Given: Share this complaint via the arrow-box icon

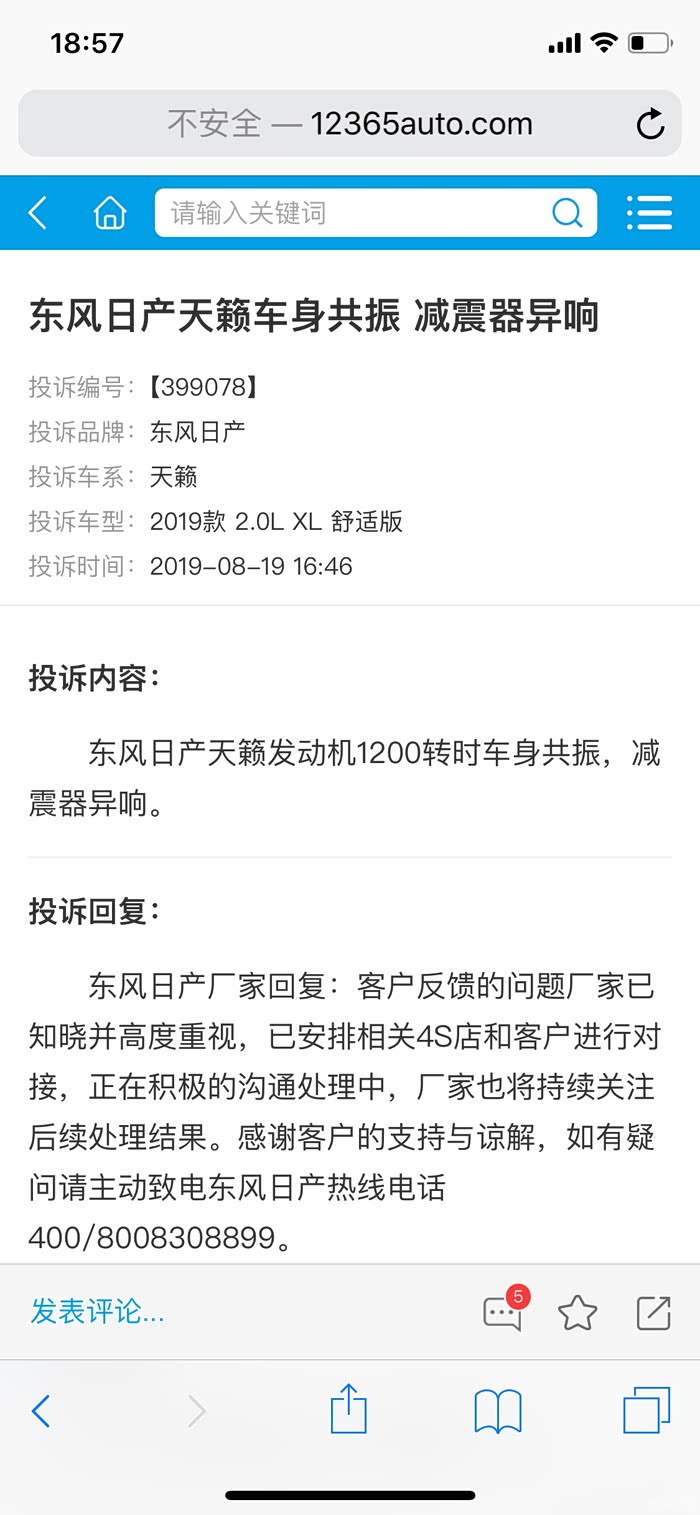Looking at the screenshot, I should 653,1312.
